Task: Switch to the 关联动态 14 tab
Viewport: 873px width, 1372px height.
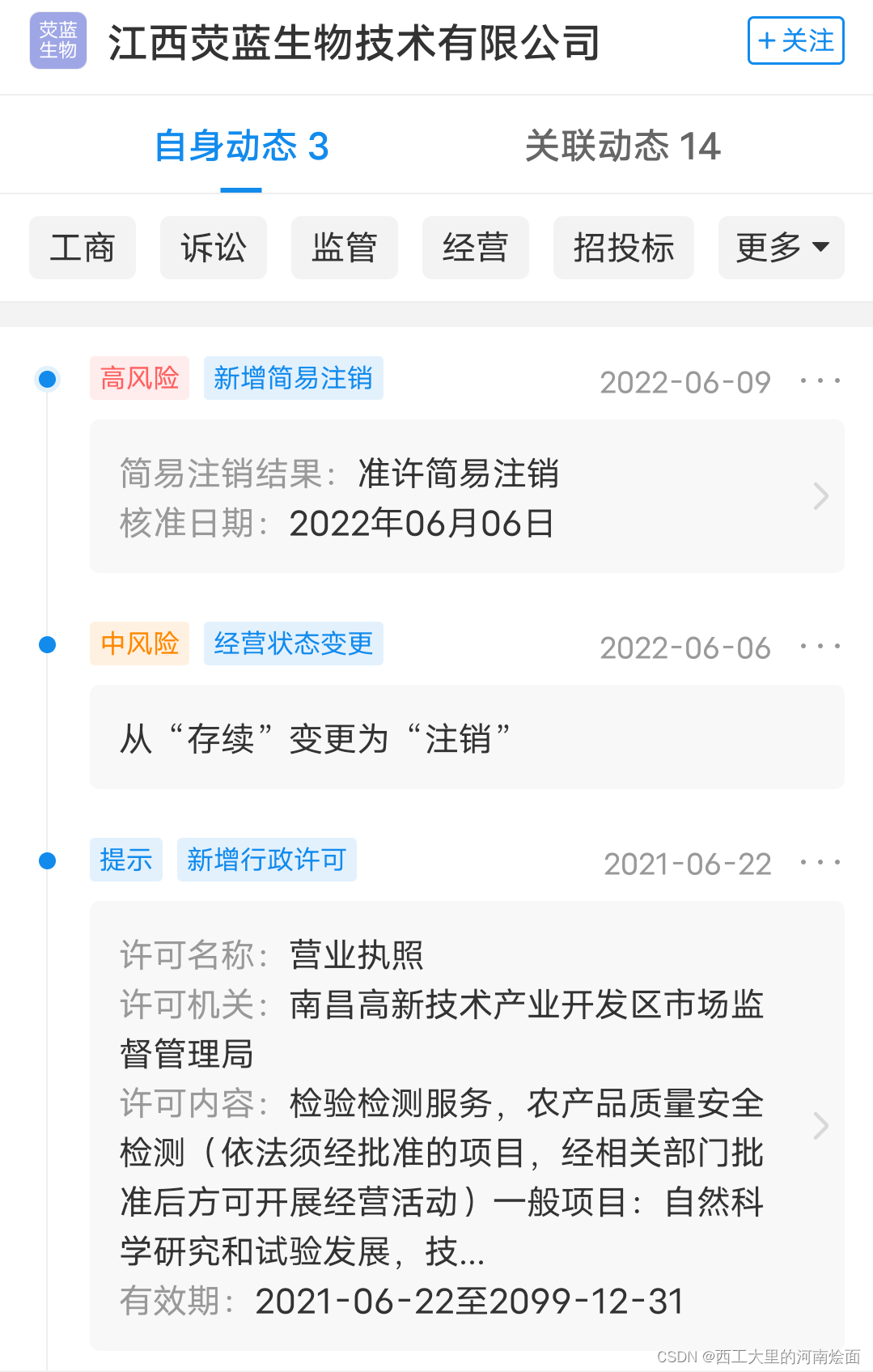Action: click(622, 147)
